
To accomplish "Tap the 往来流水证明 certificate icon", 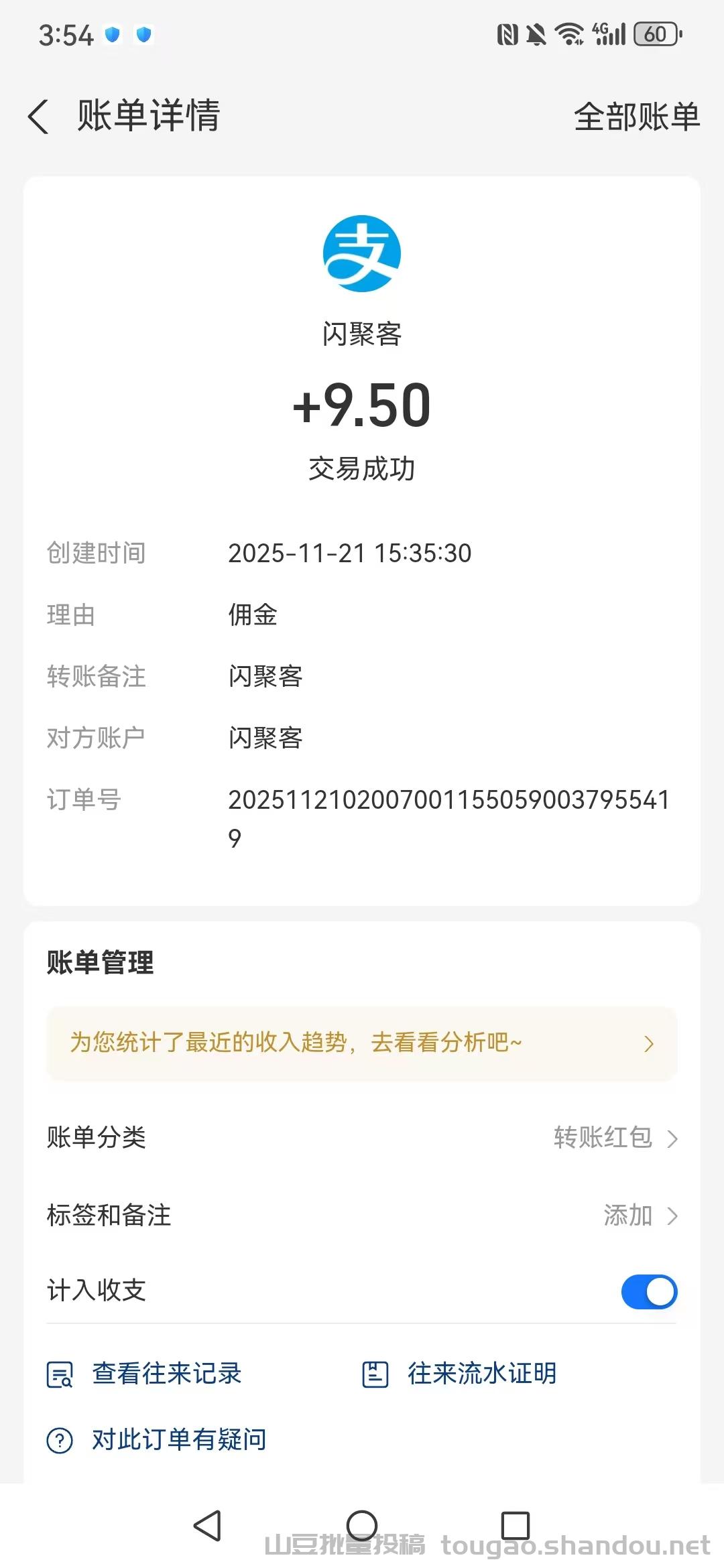I will coord(377,1374).
